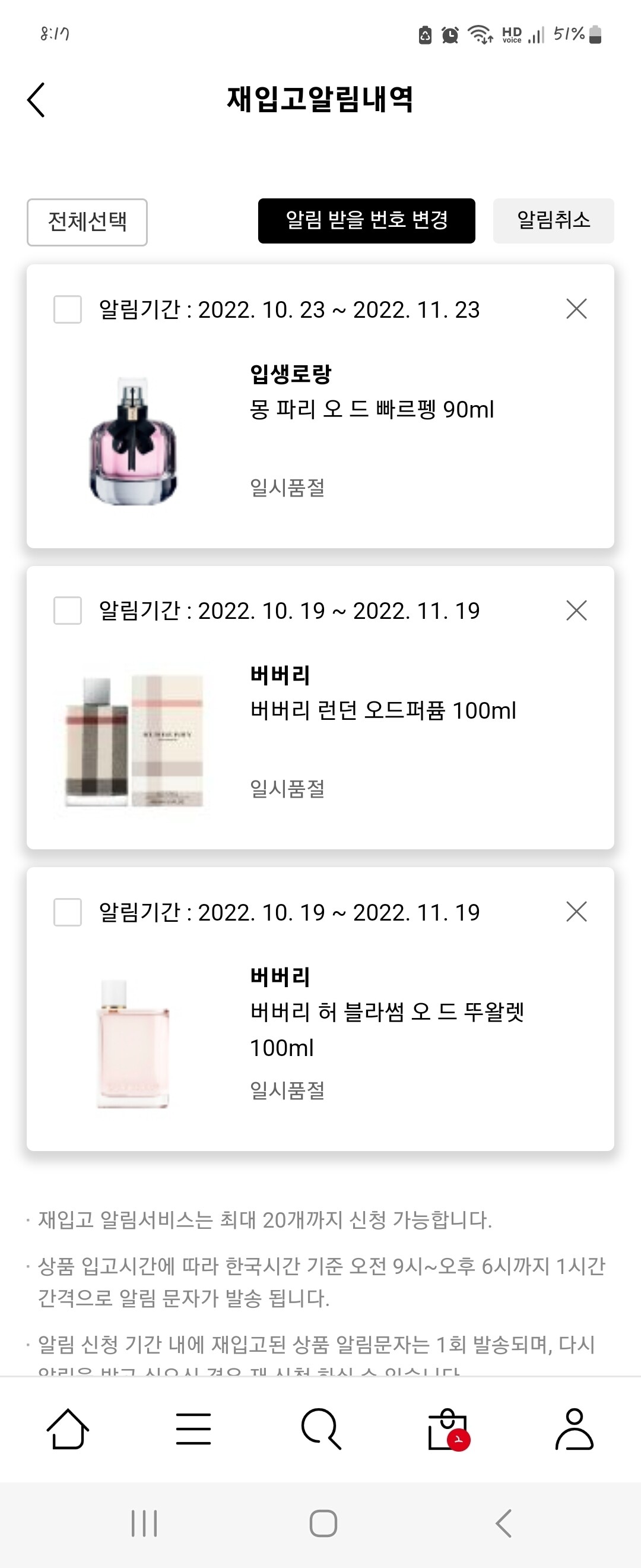Viewport: 641px width, 1568px height.
Task: Tap the back arrow in the header
Action: coord(36,100)
